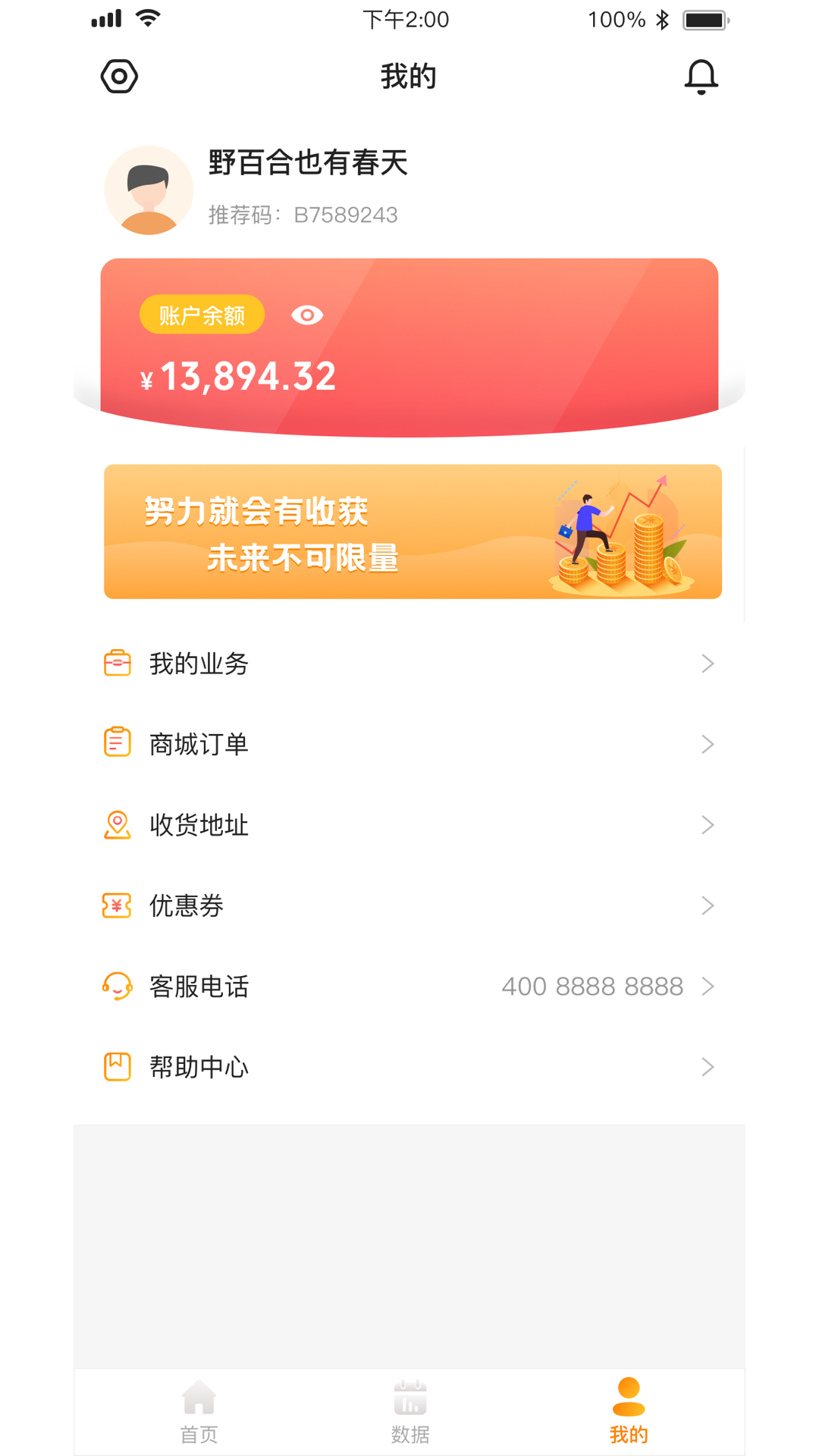The height and width of the screenshot is (1456, 819).
Task: Open 收货地址 shipping addresses
Action: pos(409,825)
